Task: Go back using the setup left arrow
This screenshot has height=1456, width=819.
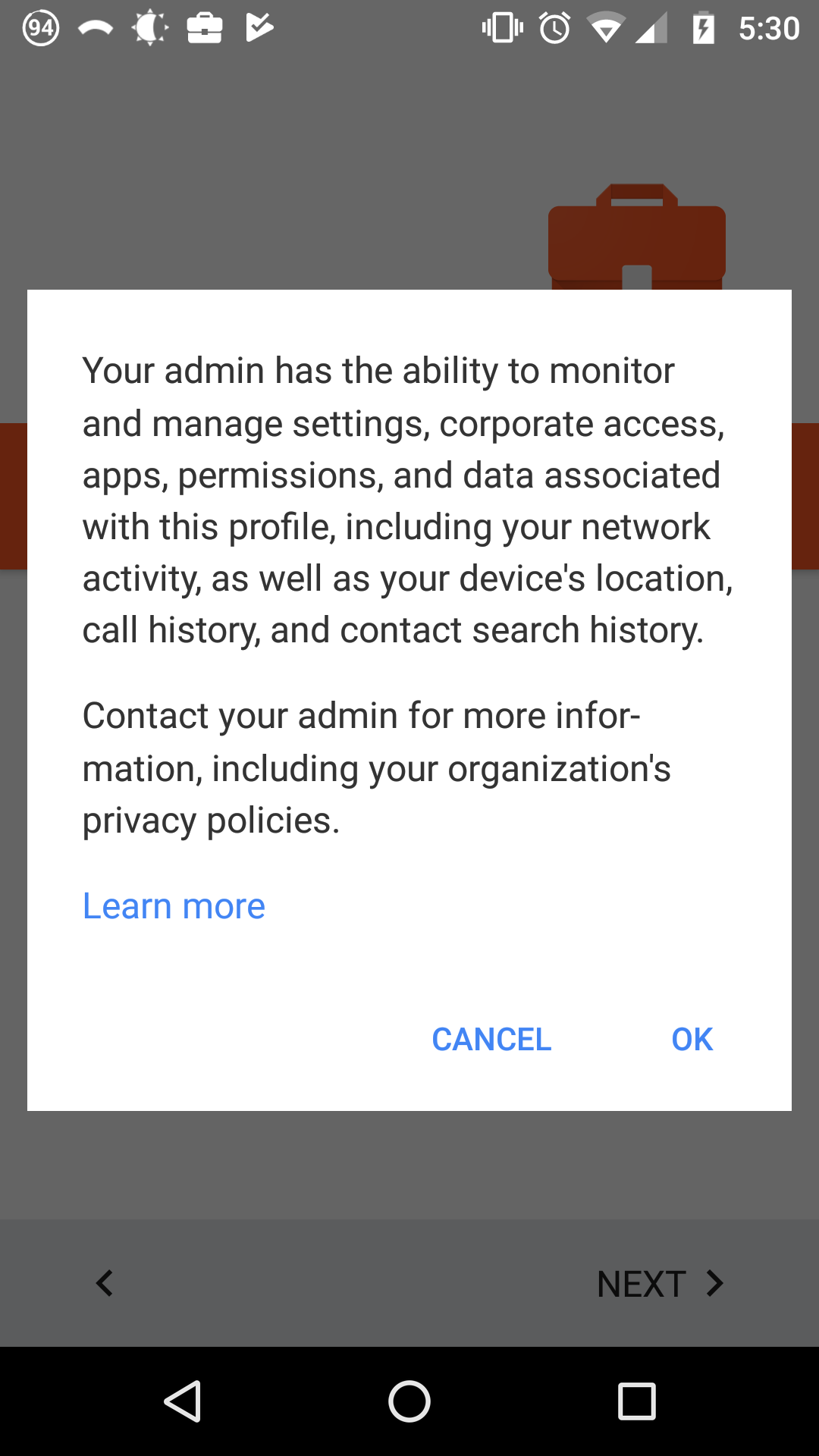Action: coord(105,1284)
